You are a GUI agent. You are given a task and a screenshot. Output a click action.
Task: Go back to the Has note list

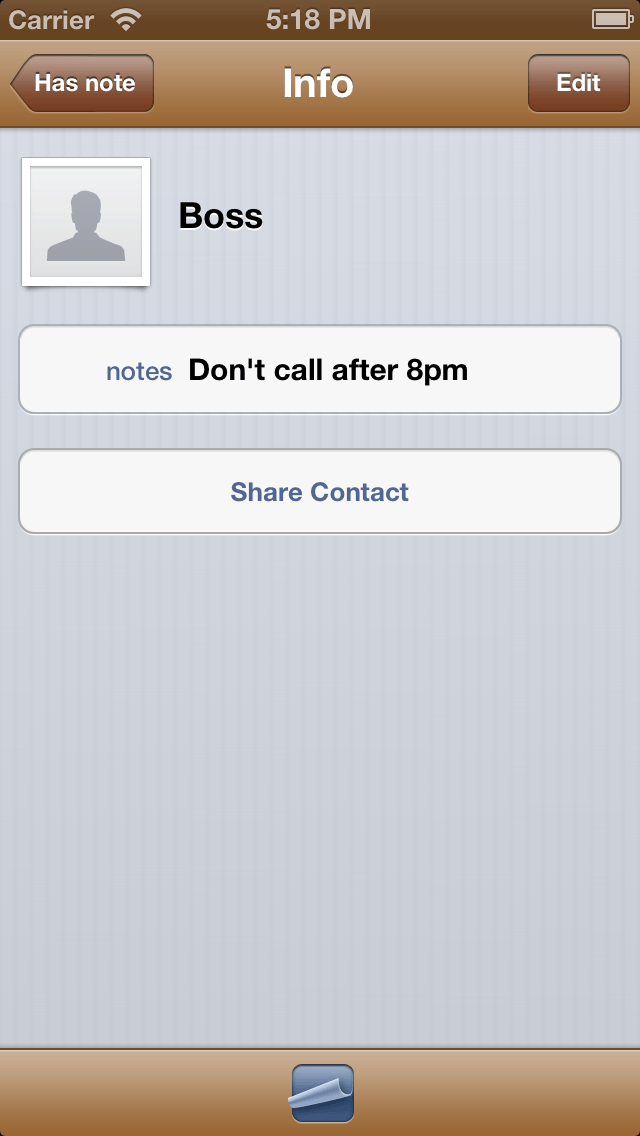tap(83, 83)
